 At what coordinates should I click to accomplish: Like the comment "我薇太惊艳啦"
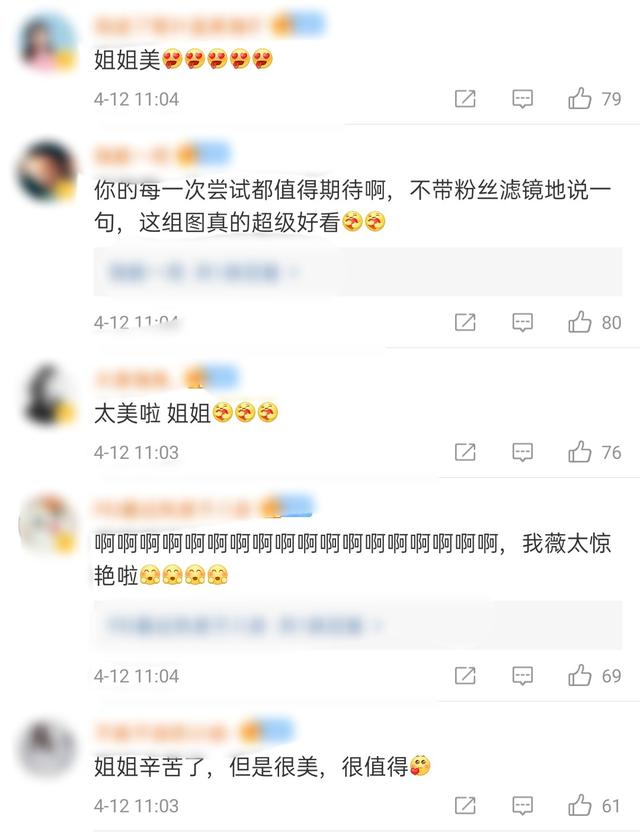[580, 676]
